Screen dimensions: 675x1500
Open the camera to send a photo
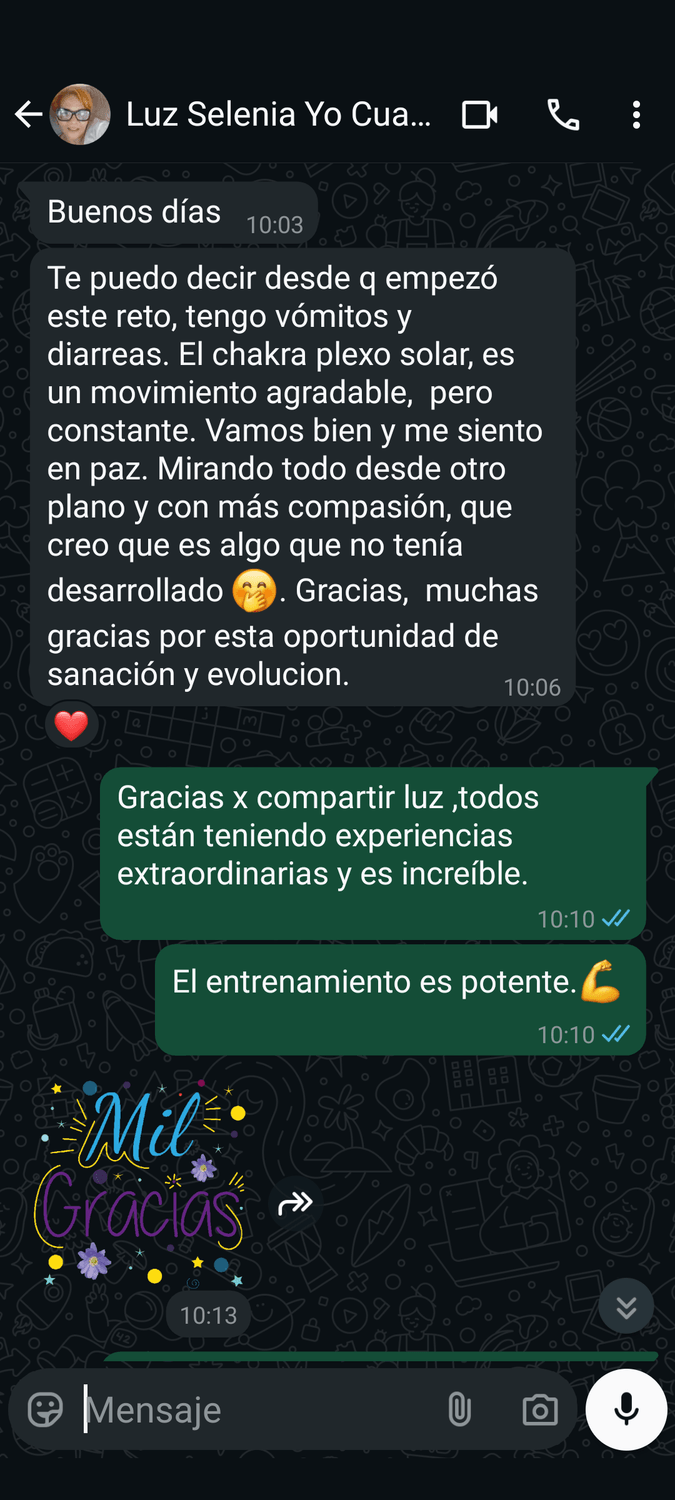coord(540,1410)
